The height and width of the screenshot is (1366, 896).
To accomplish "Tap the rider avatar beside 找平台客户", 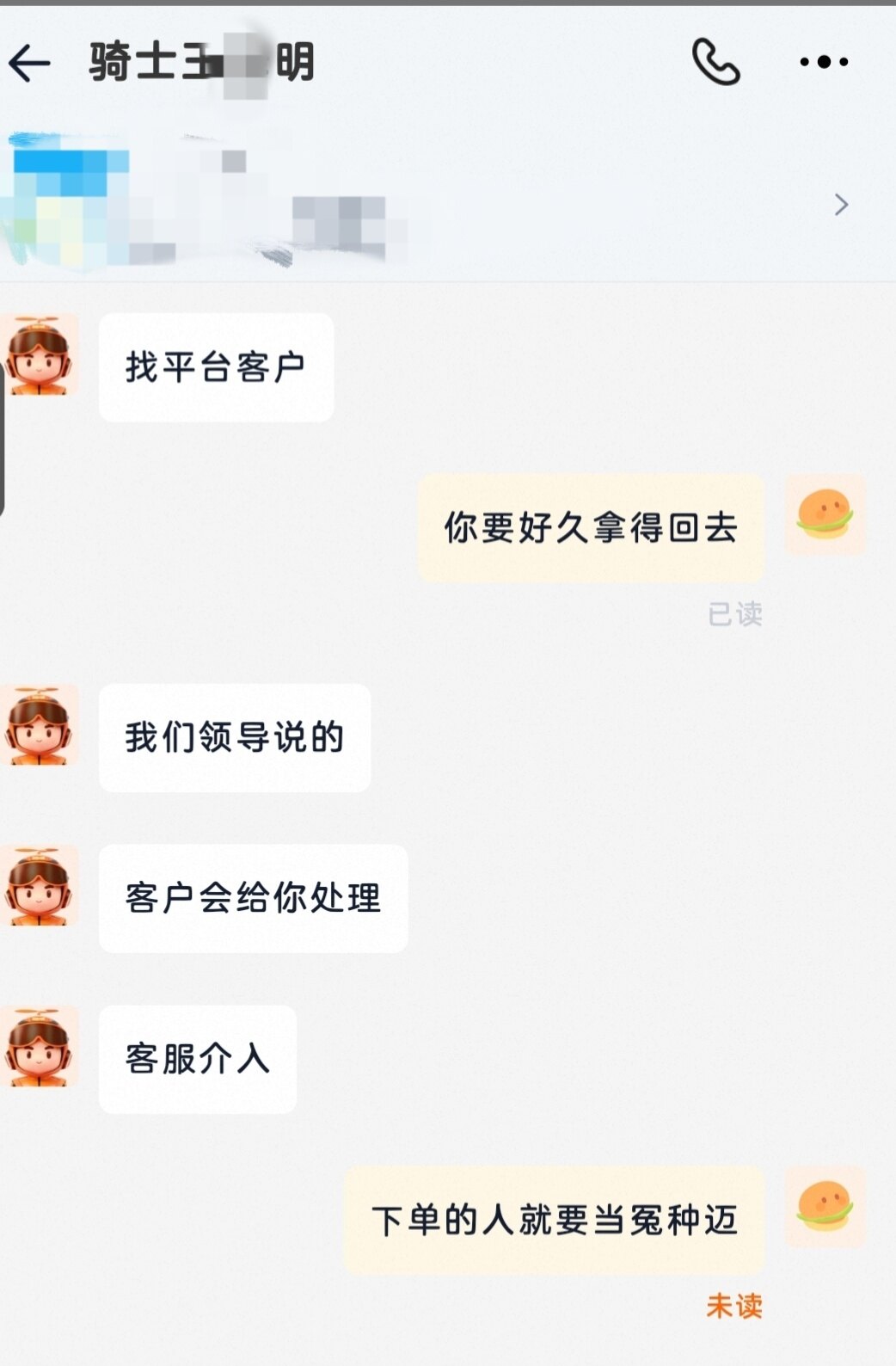I will coord(40,356).
